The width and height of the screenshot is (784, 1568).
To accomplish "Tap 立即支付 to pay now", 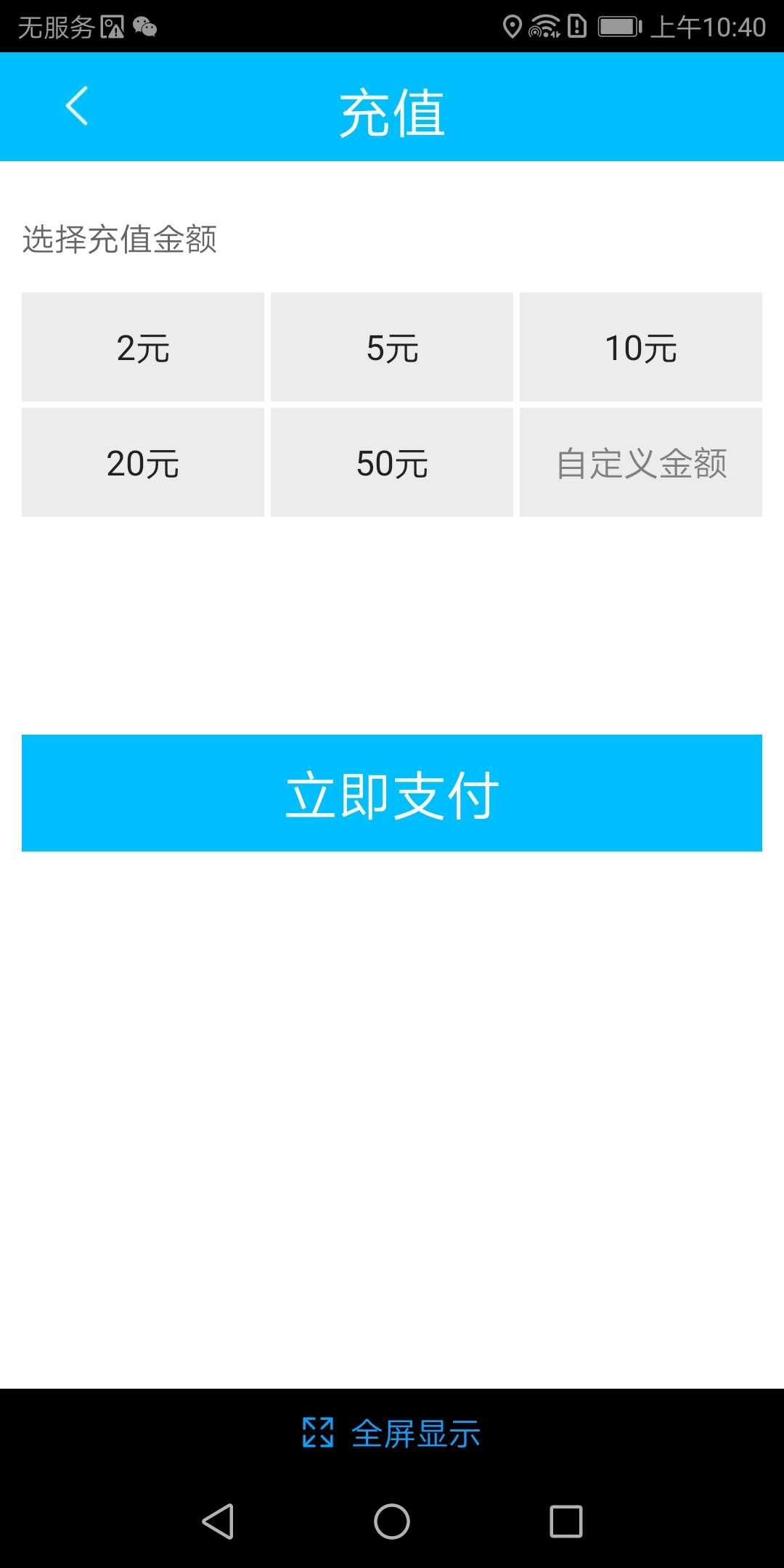I will point(392,793).
